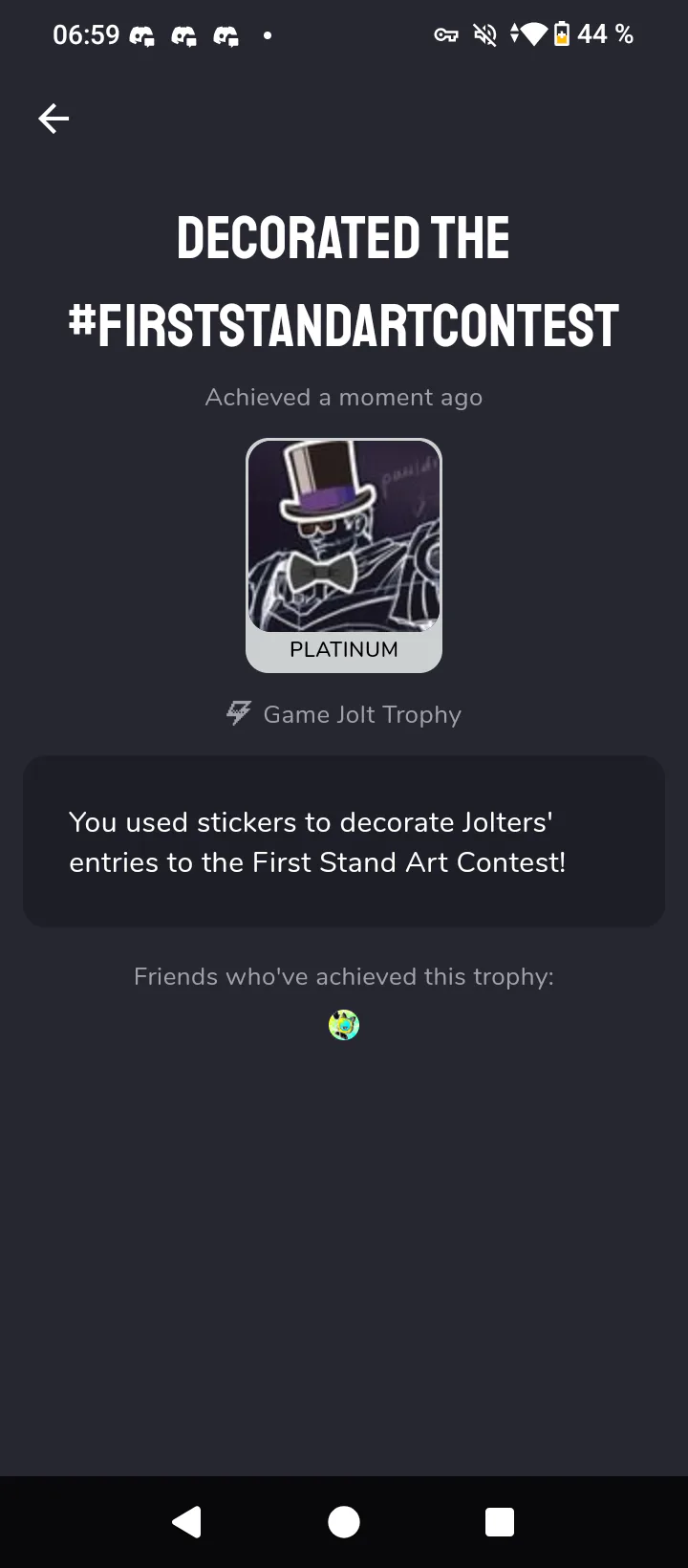Open the friend's avatar under trophy achievers

(x=344, y=1025)
